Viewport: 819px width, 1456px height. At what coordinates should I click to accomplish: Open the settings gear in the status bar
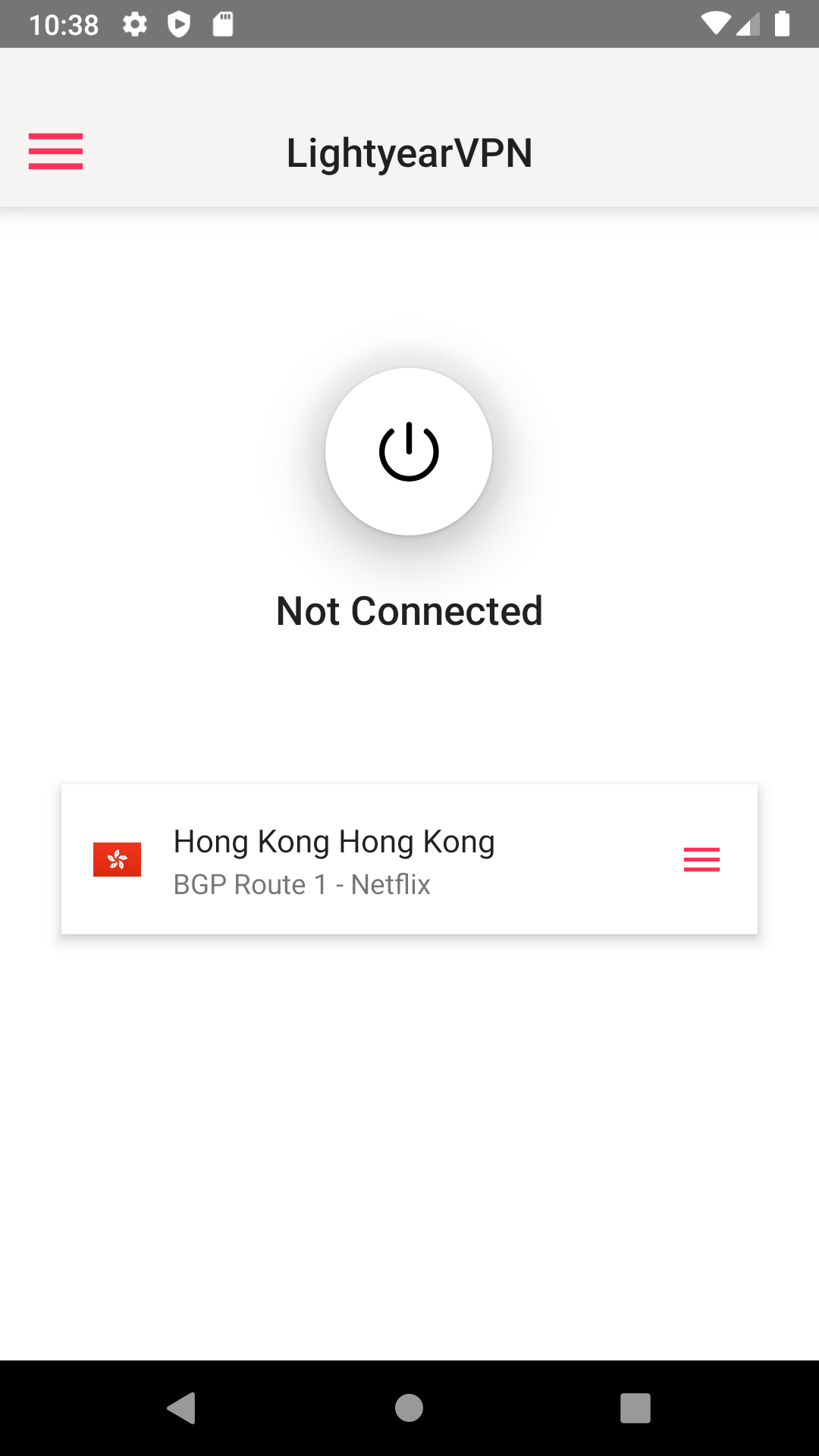[135, 24]
